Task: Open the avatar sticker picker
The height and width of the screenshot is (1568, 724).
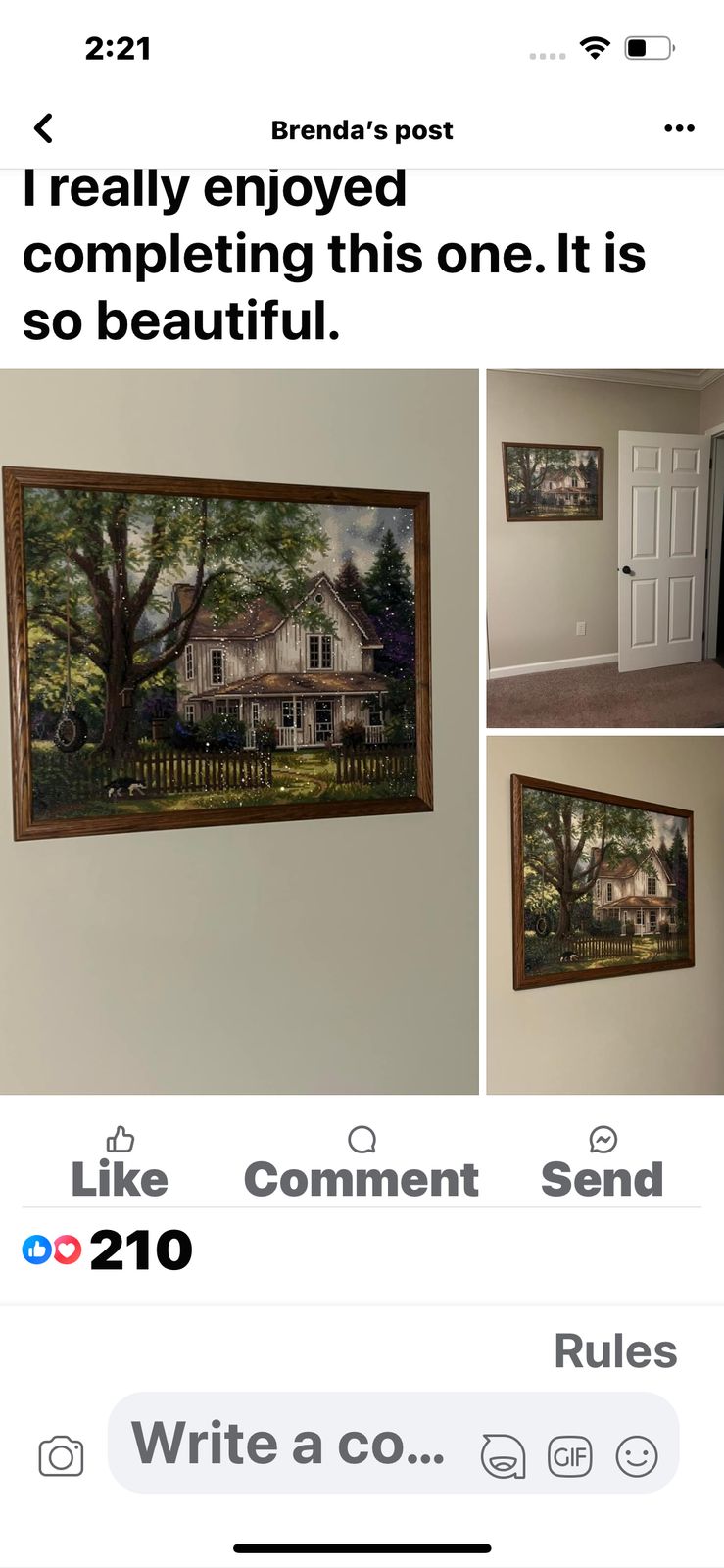Action: 503,1455
